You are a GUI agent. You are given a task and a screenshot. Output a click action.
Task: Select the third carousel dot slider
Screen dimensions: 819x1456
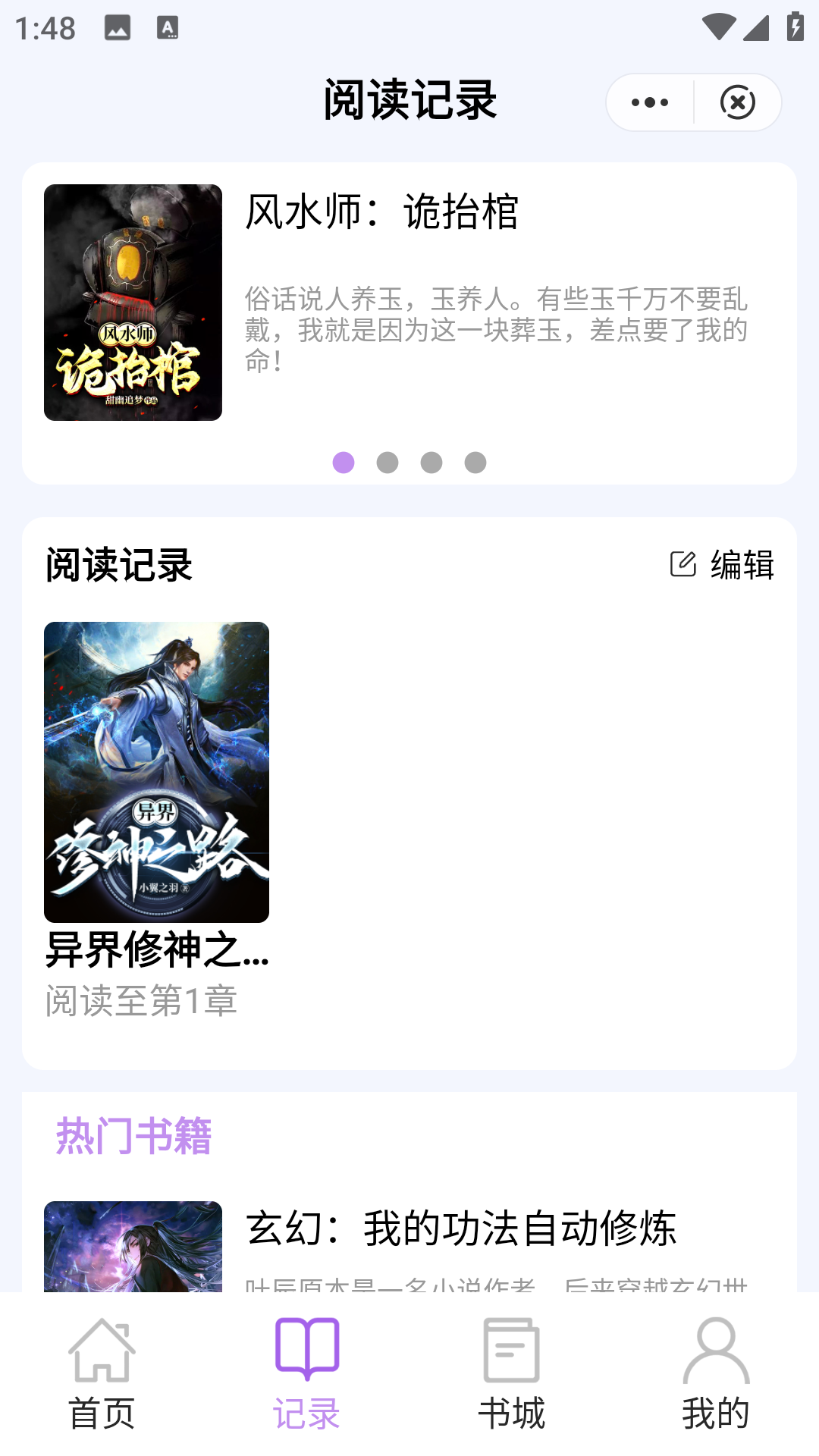click(432, 463)
